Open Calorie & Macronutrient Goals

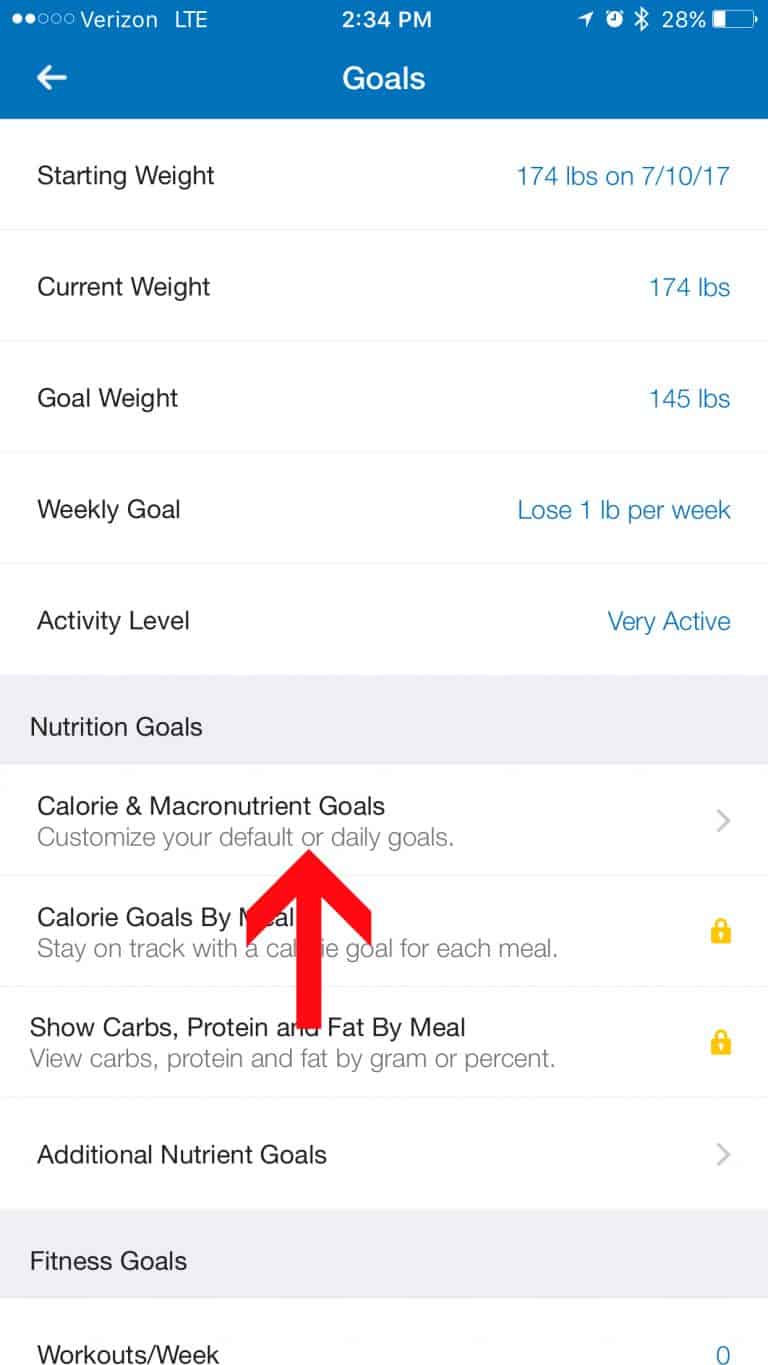point(384,820)
